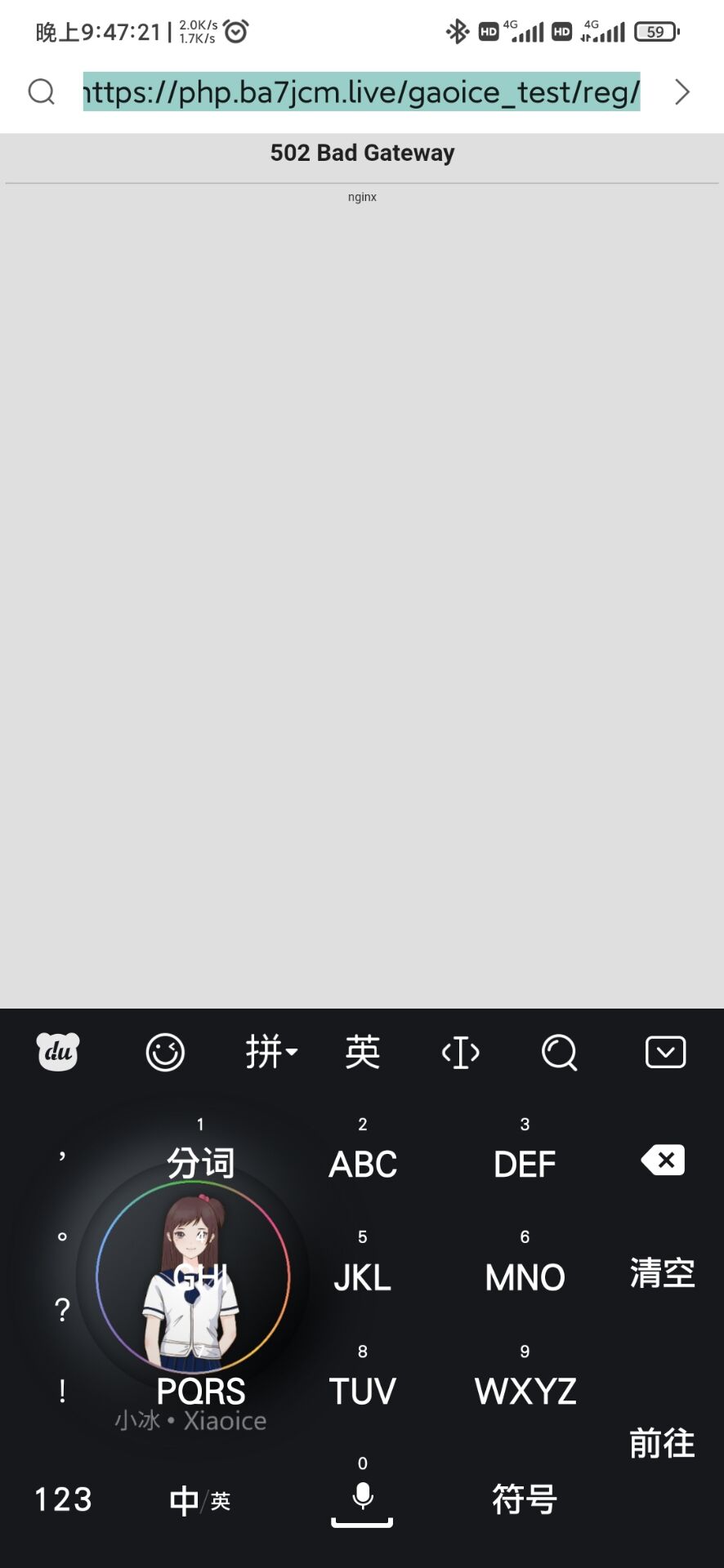Tap 前往 to go
This screenshot has width=724, height=1568.
pyautogui.click(x=662, y=1444)
